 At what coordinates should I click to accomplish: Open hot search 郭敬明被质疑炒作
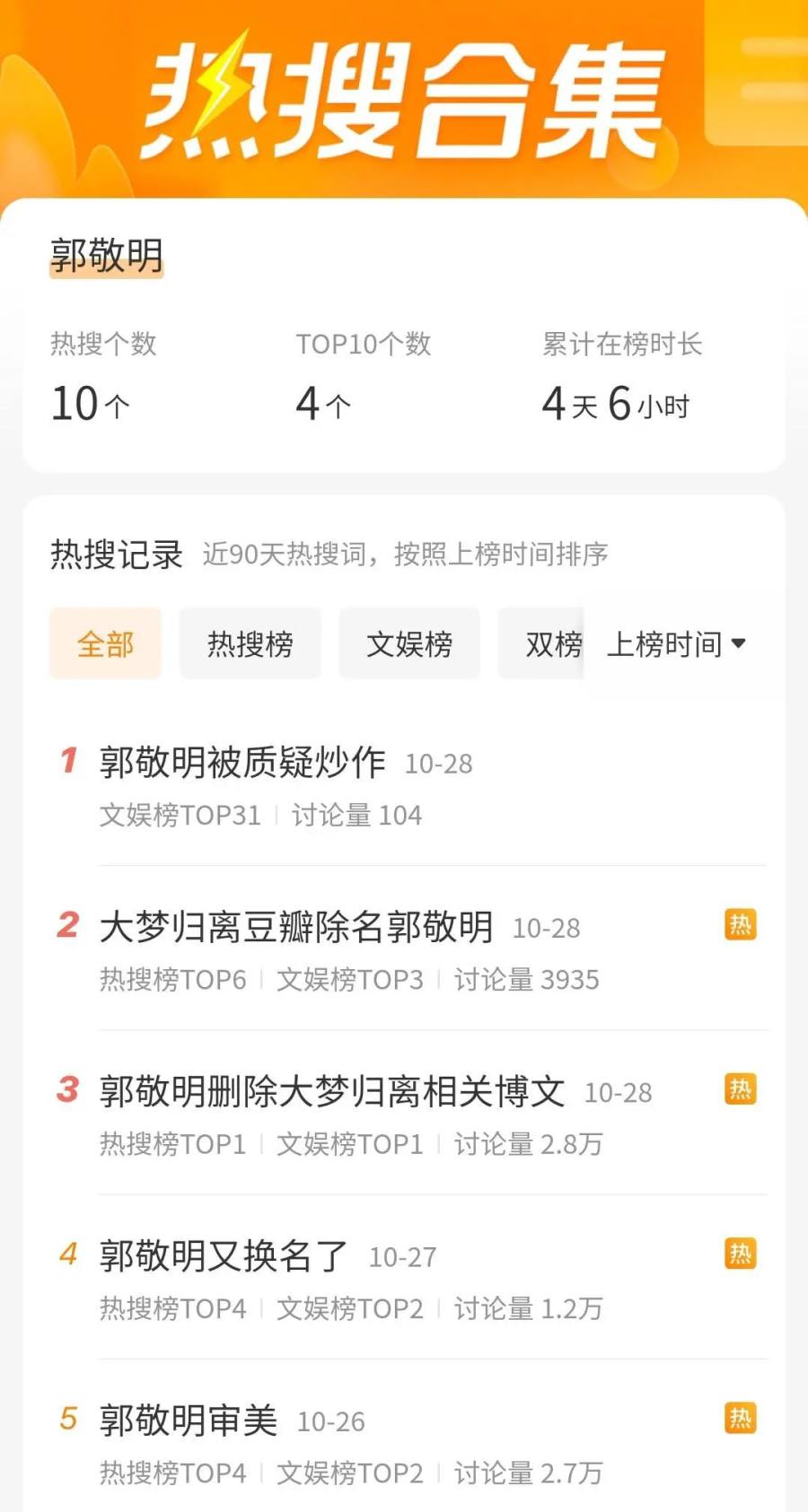[242, 763]
